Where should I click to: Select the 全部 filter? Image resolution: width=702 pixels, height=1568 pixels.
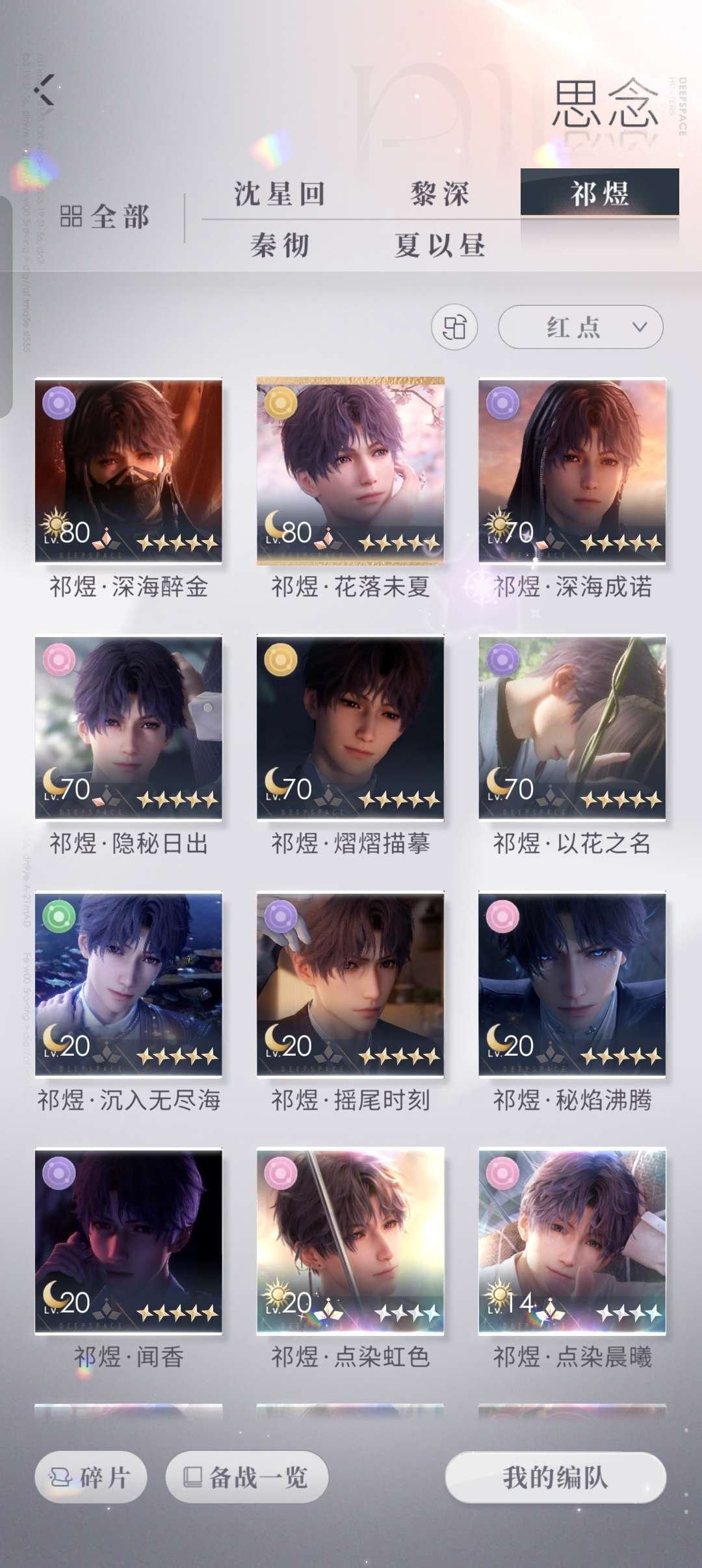tap(105, 216)
